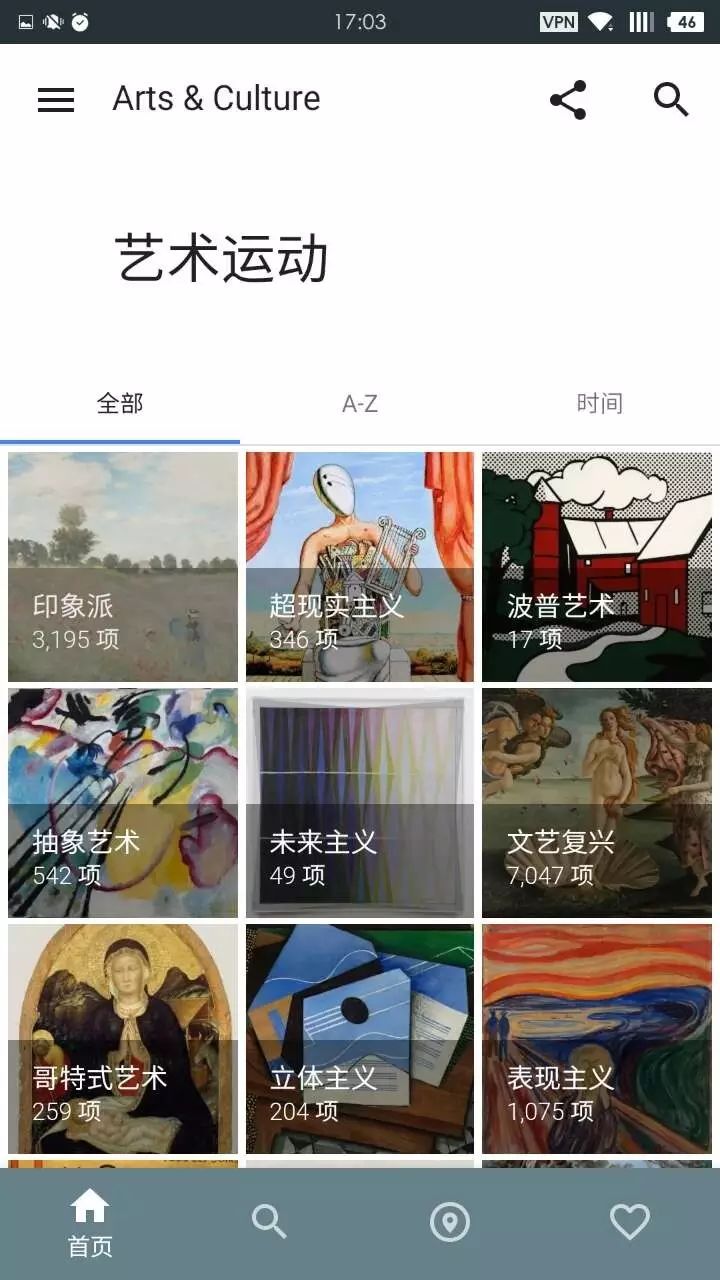Open the 抽象艺术 art movement
This screenshot has width=720, height=1280.
(123, 803)
